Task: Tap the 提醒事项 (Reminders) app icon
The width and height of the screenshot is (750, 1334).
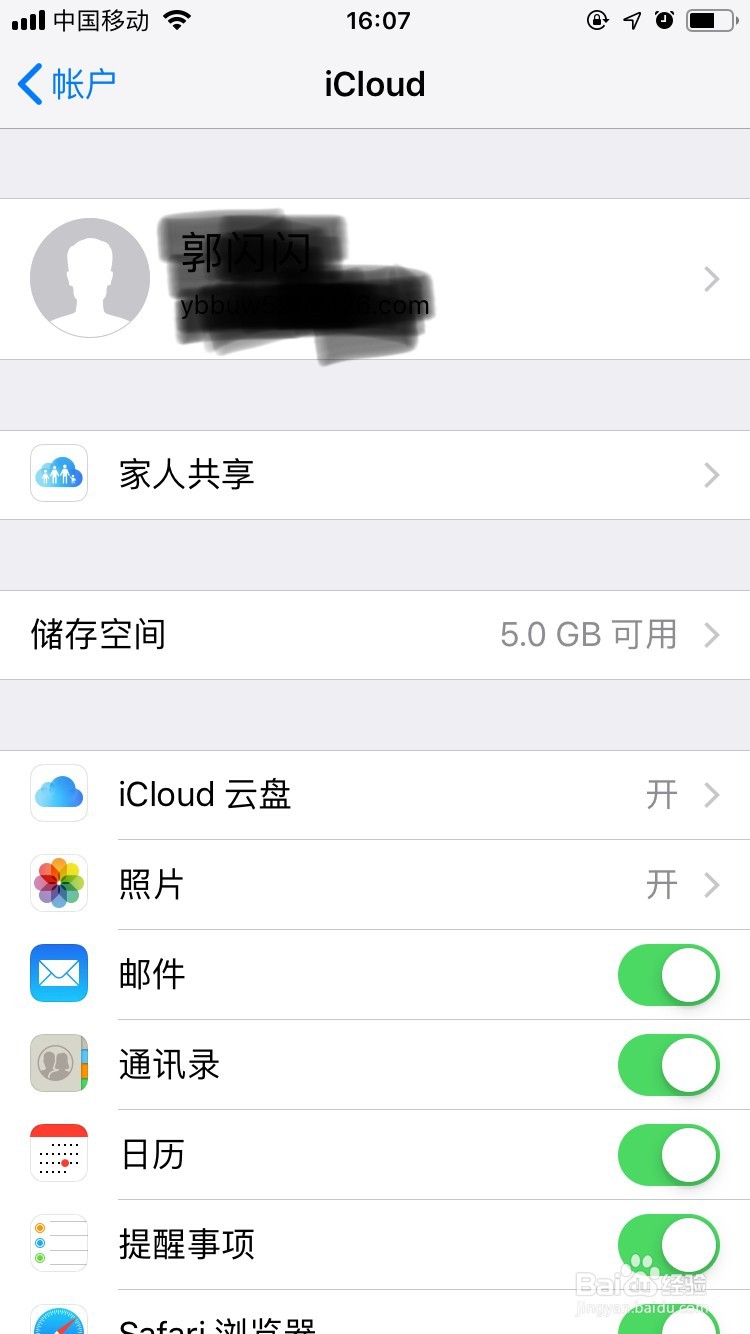Action: (58, 1243)
